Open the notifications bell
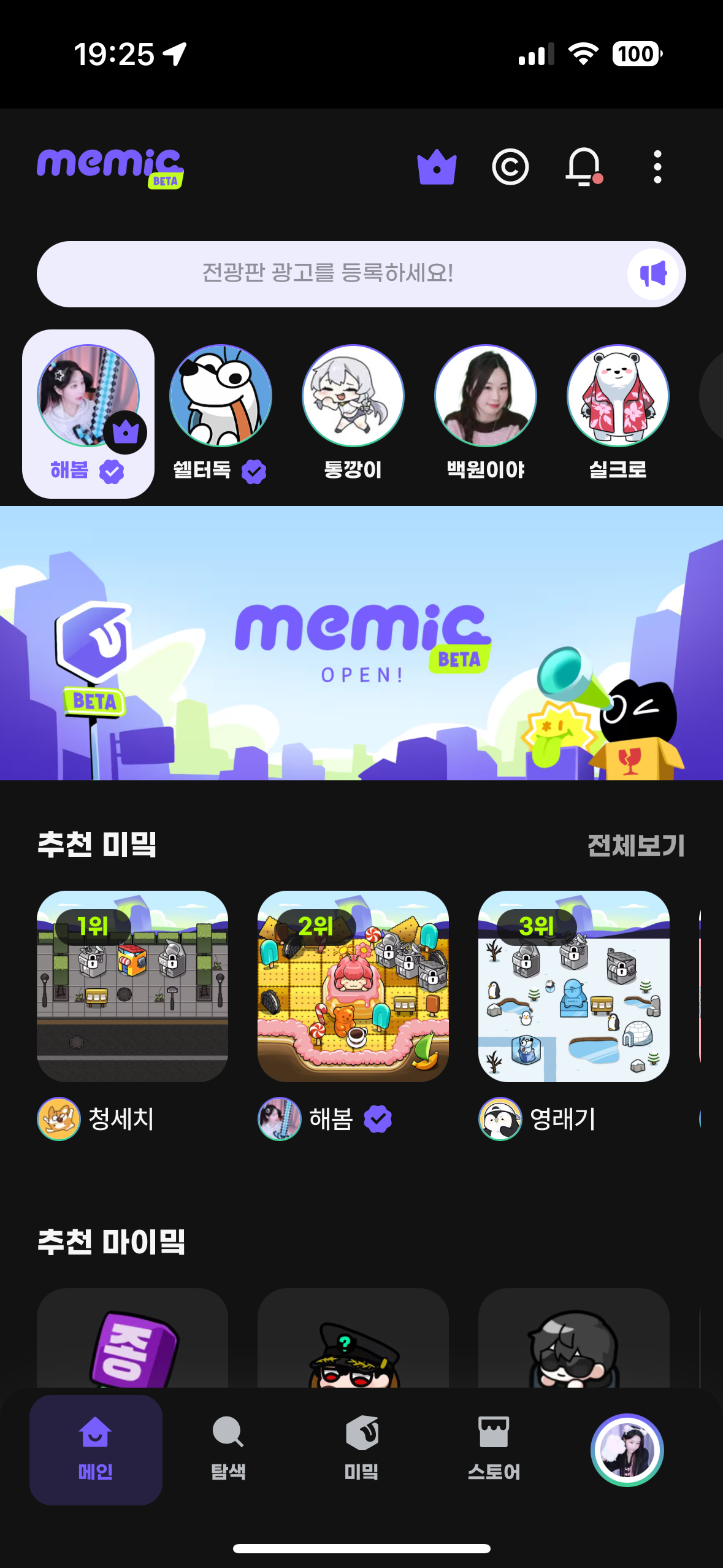Image resolution: width=723 pixels, height=1568 pixels. (x=583, y=167)
